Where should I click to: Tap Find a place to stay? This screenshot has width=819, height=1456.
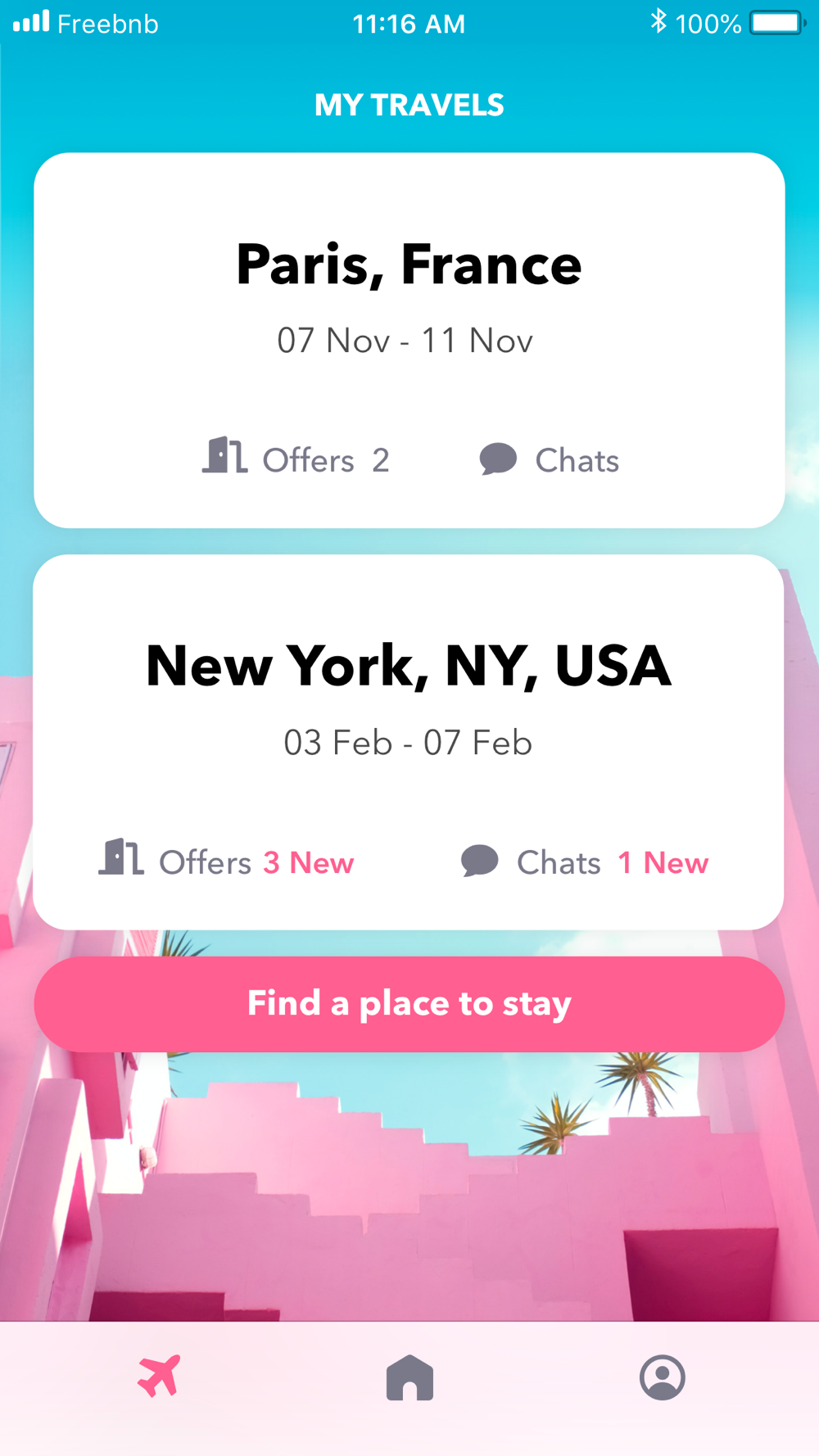tap(409, 1004)
